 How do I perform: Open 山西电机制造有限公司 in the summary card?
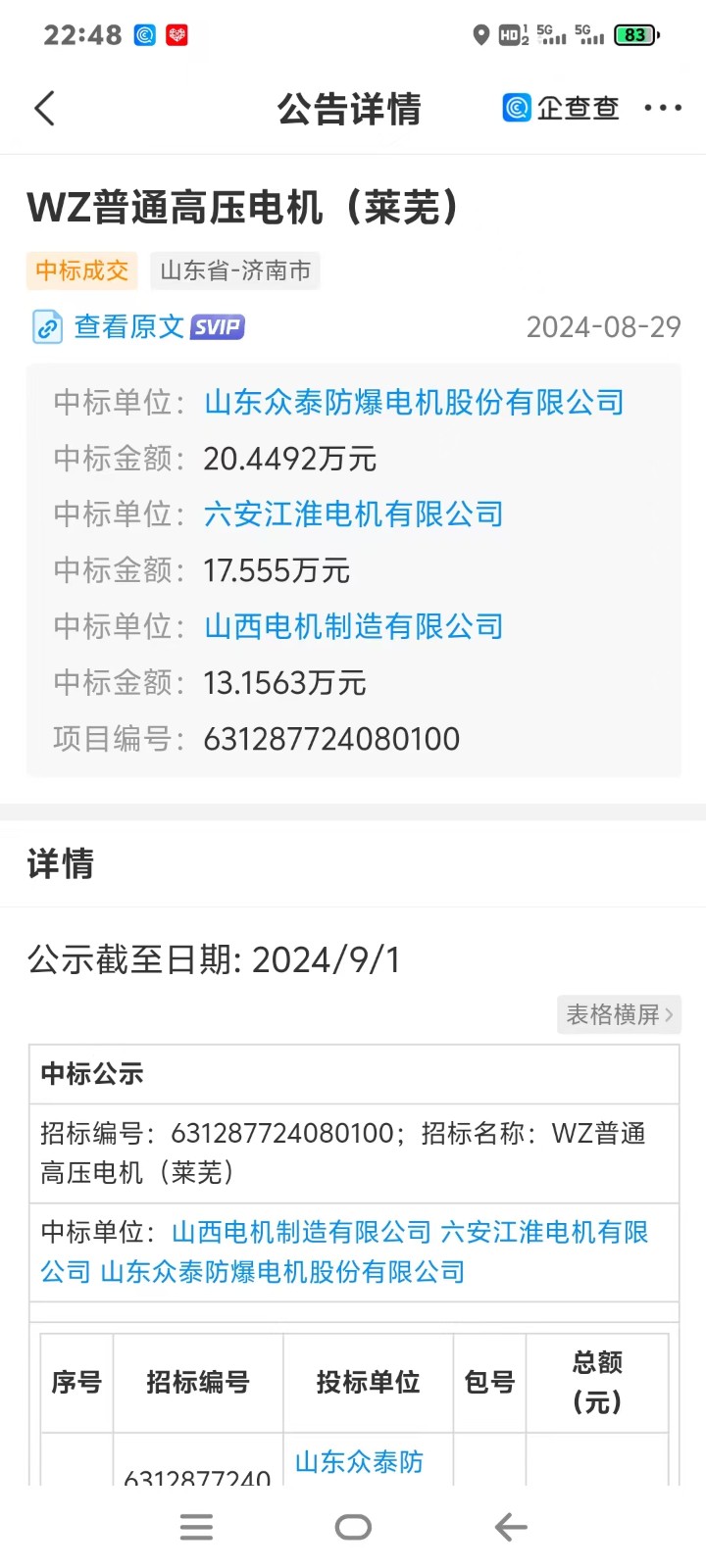coord(353,626)
